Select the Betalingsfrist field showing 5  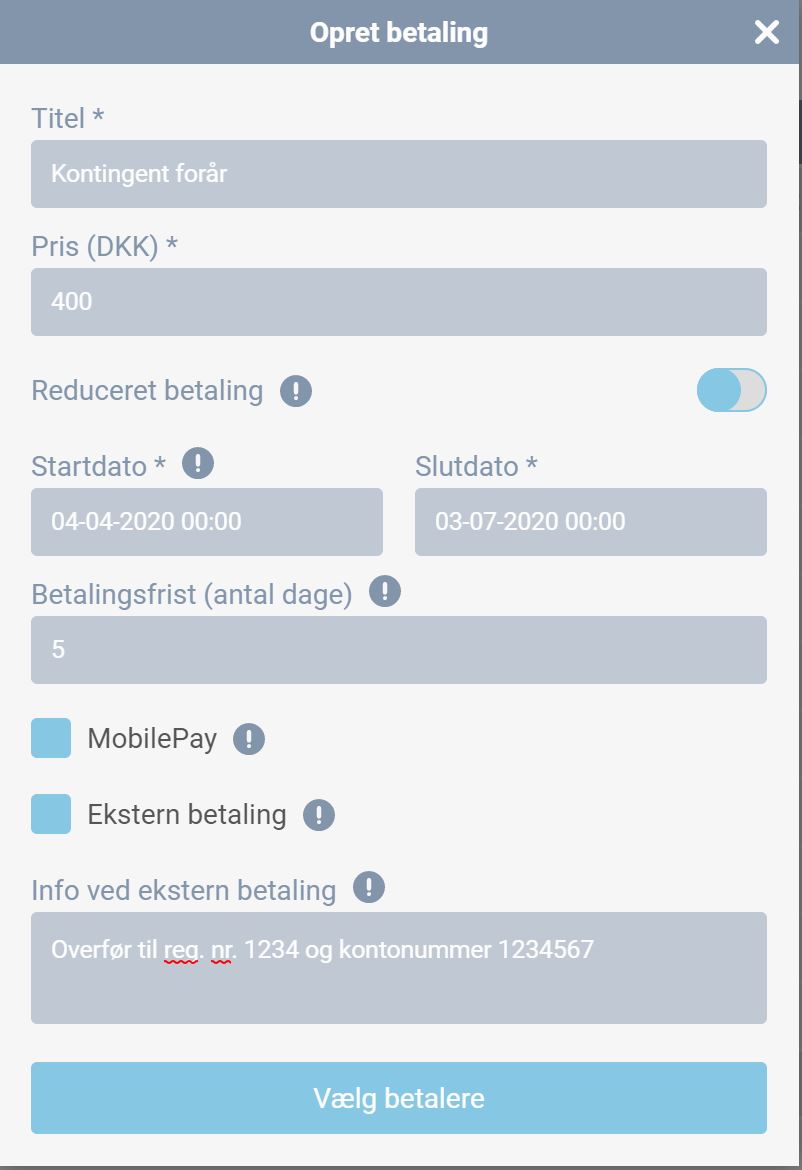399,650
